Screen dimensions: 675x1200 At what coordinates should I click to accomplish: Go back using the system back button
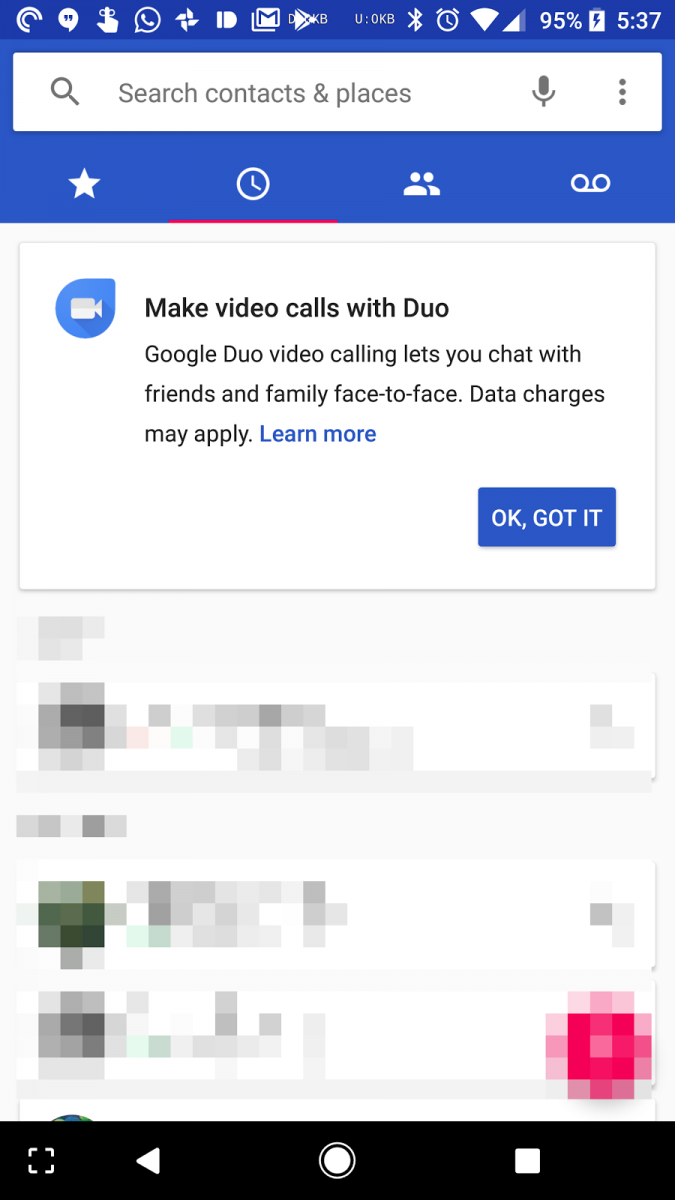pyautogui.click(x=148, y=1160)
